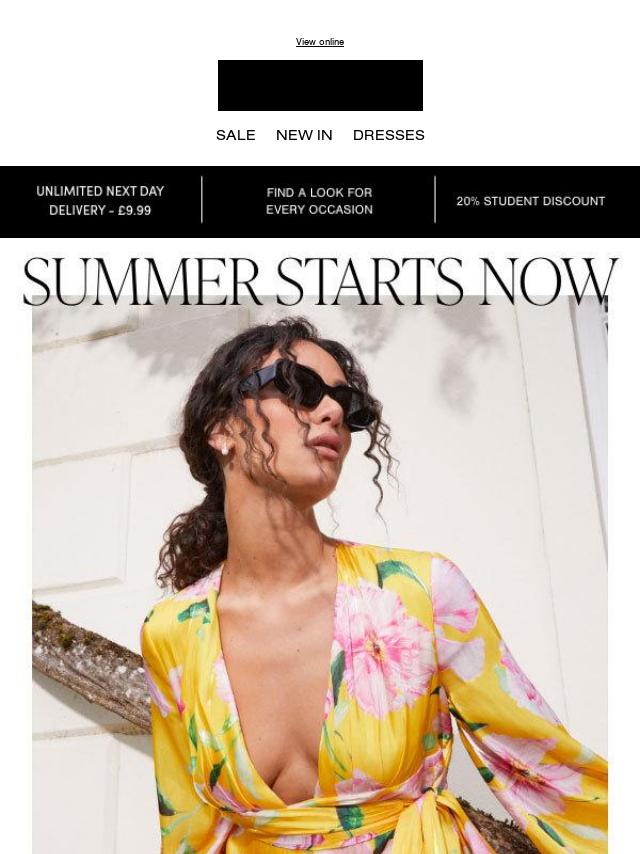Image resolution: width=640 pixels, height=854 pixels.
Task: Open the View online link
Action: (319, 42)
